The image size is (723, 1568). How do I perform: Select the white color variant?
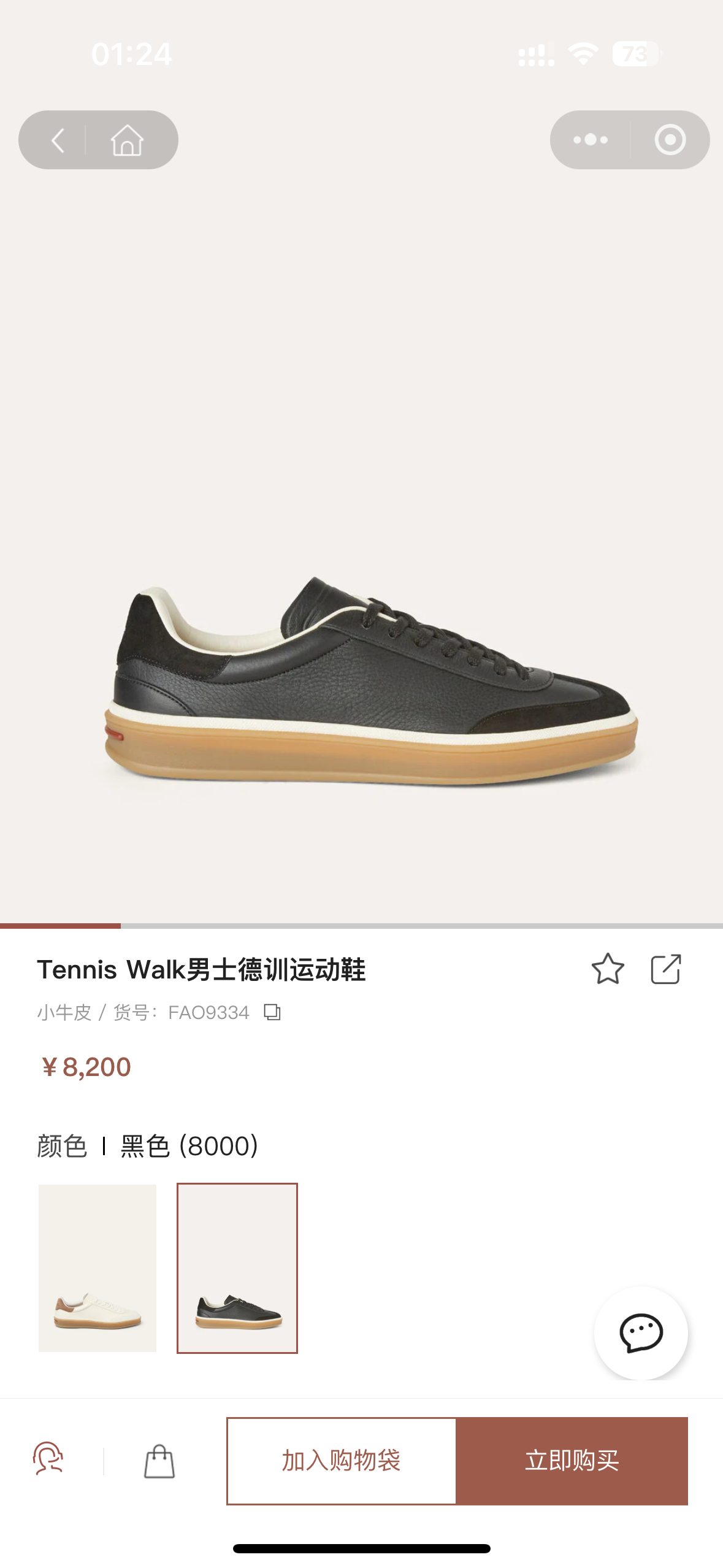[x=98, y=1267]
